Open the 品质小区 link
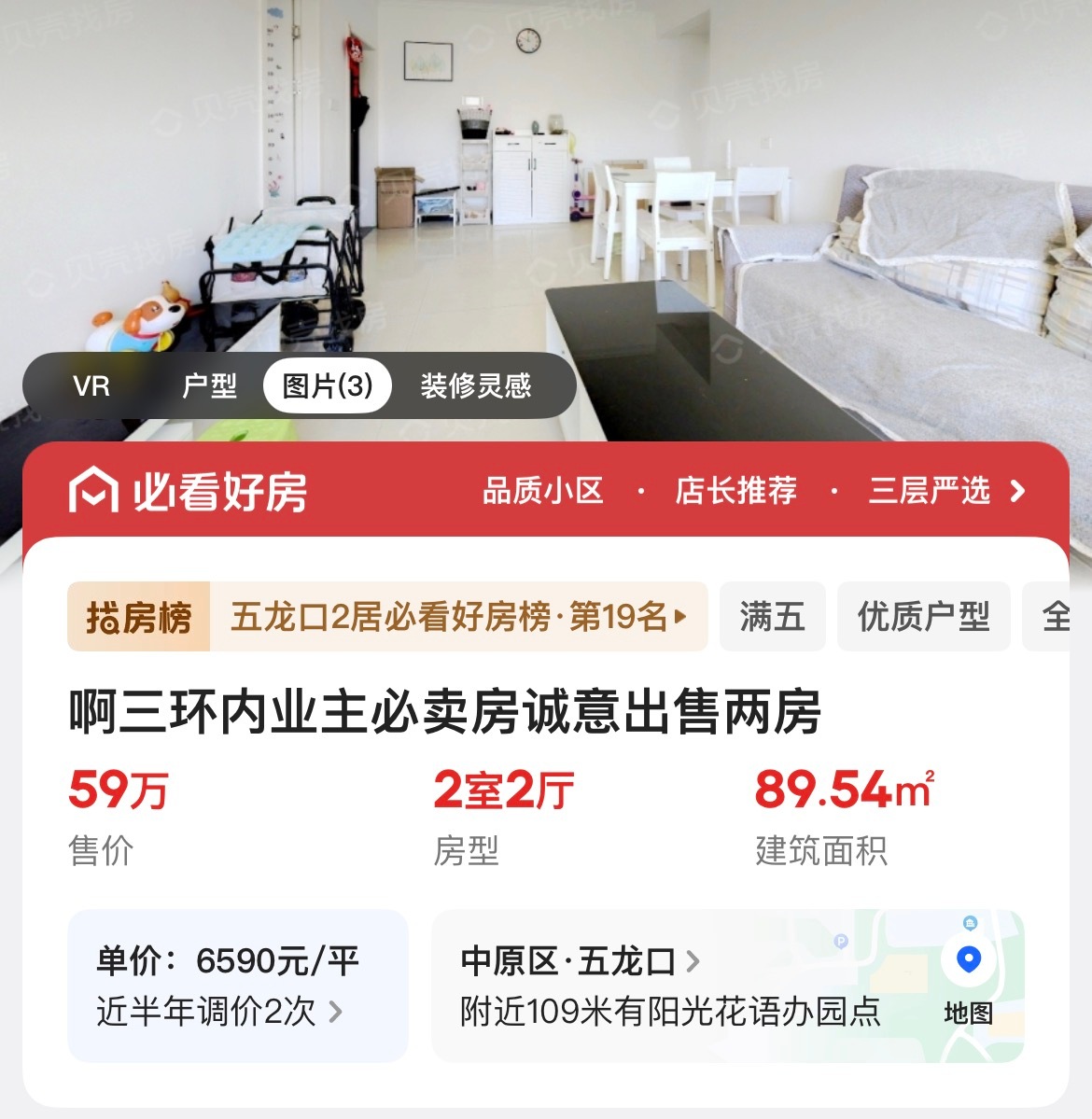This screenshot has height=1119, width=1092. click(x=539, y=492)
